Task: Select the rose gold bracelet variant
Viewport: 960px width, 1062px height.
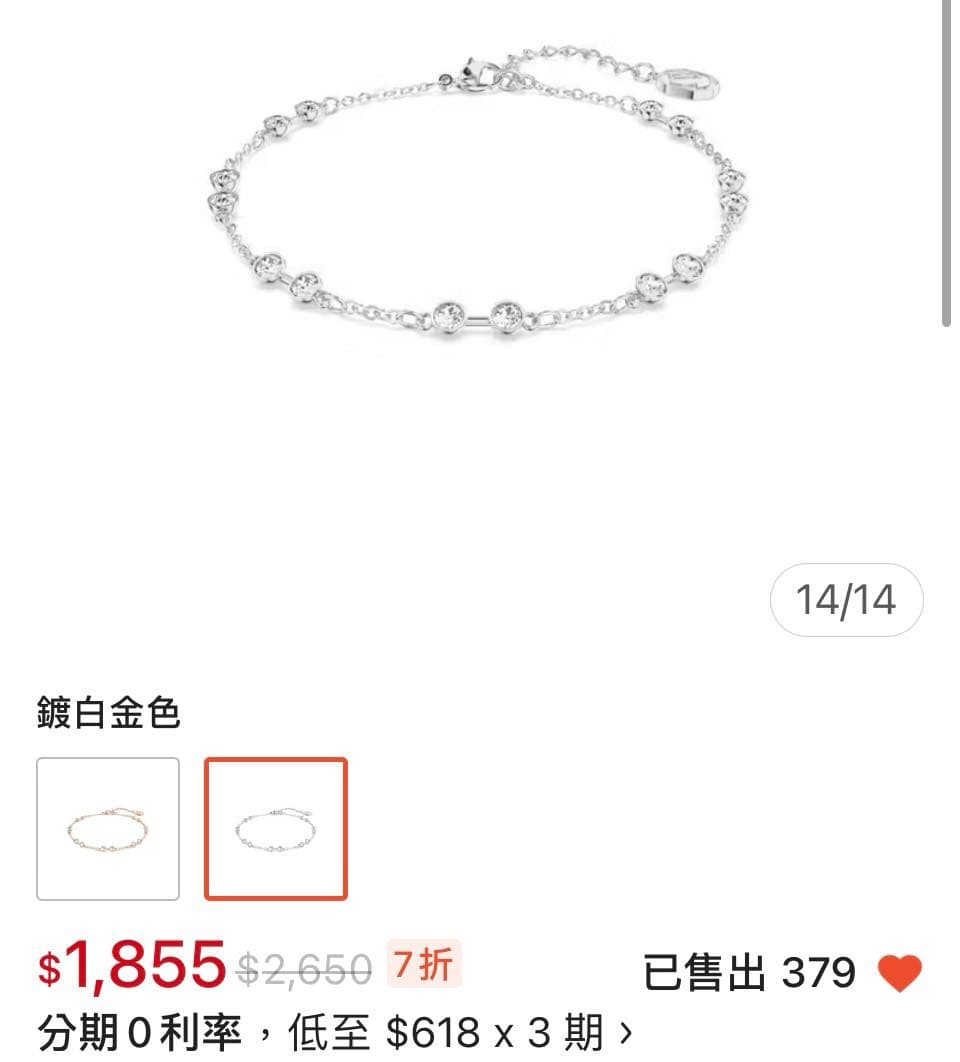Action: [x=108, y=829]
